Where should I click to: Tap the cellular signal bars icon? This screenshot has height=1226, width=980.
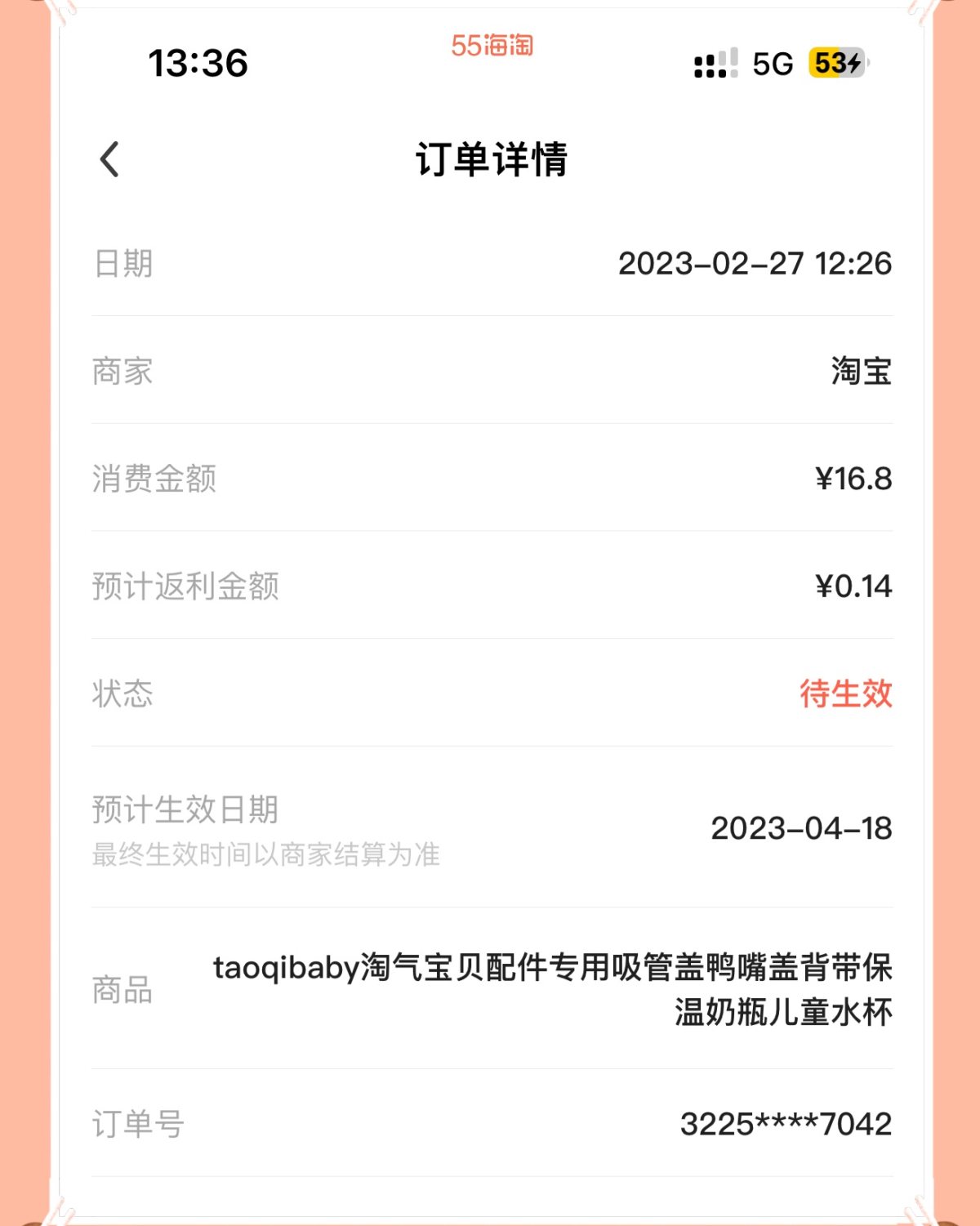(x=714, y=64)
